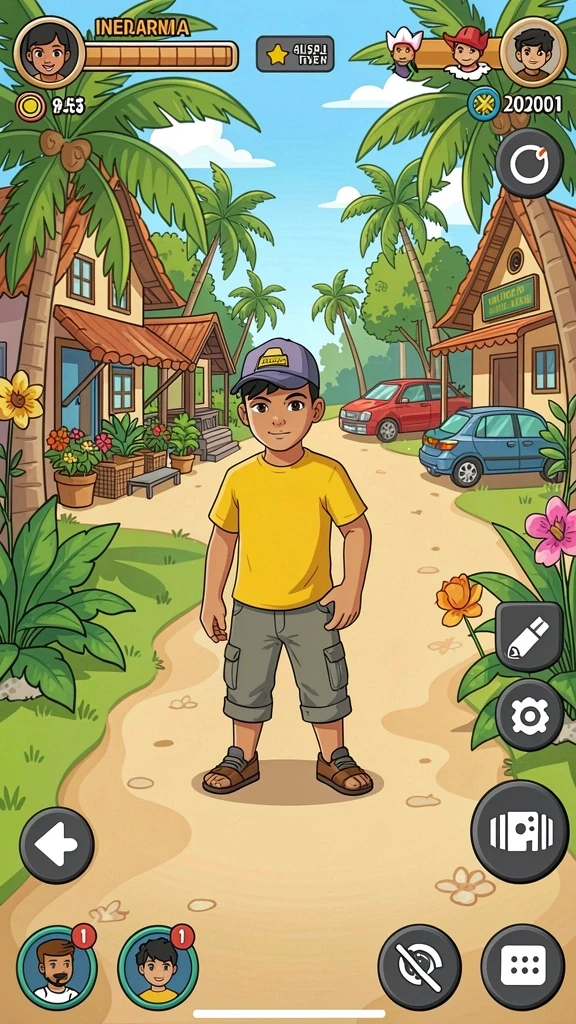This screenshot has height=1024, width=576.
Task: Tap the circular refresh button
Action: tap(530, 163)
